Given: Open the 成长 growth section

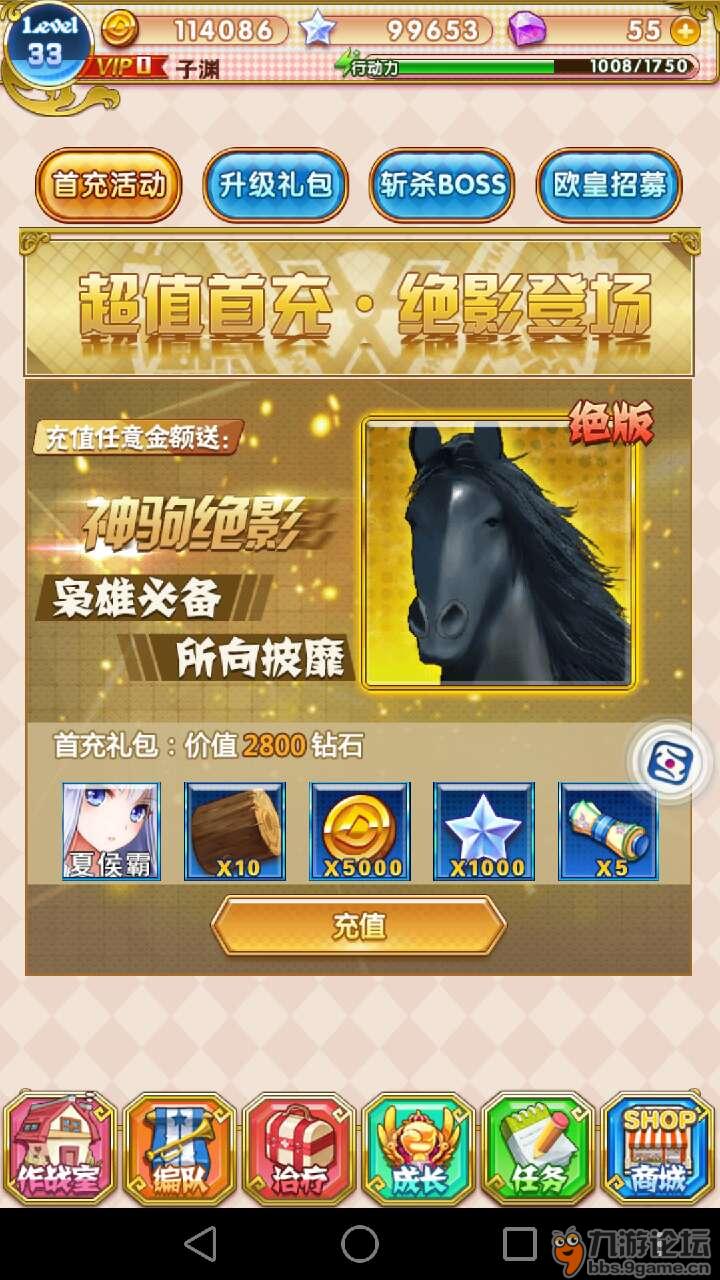Looking at the screenshot, I should click(x=418, y=1148).
